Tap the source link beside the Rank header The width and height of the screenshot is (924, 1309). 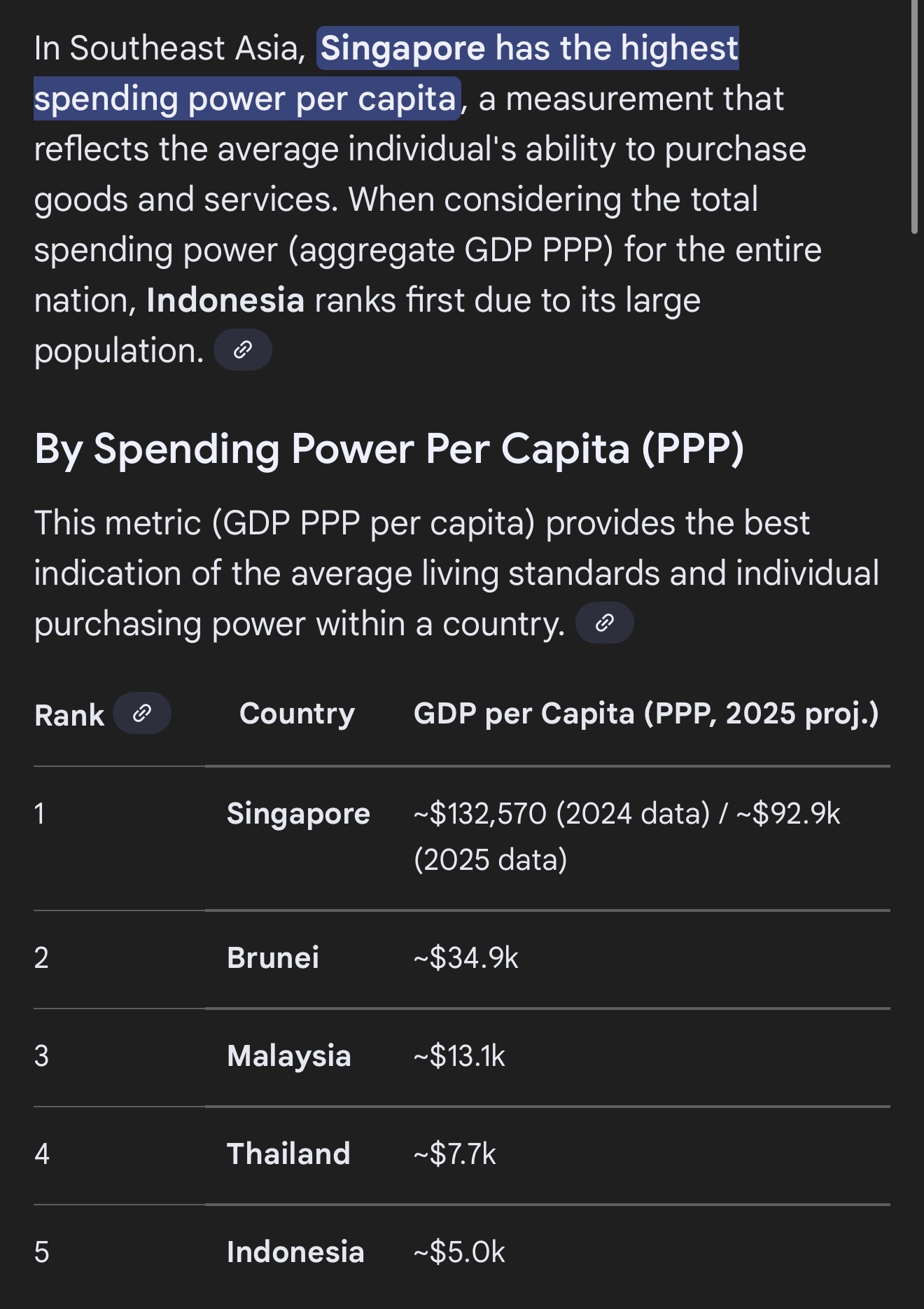pyautogui.click(x=142, y=713)
